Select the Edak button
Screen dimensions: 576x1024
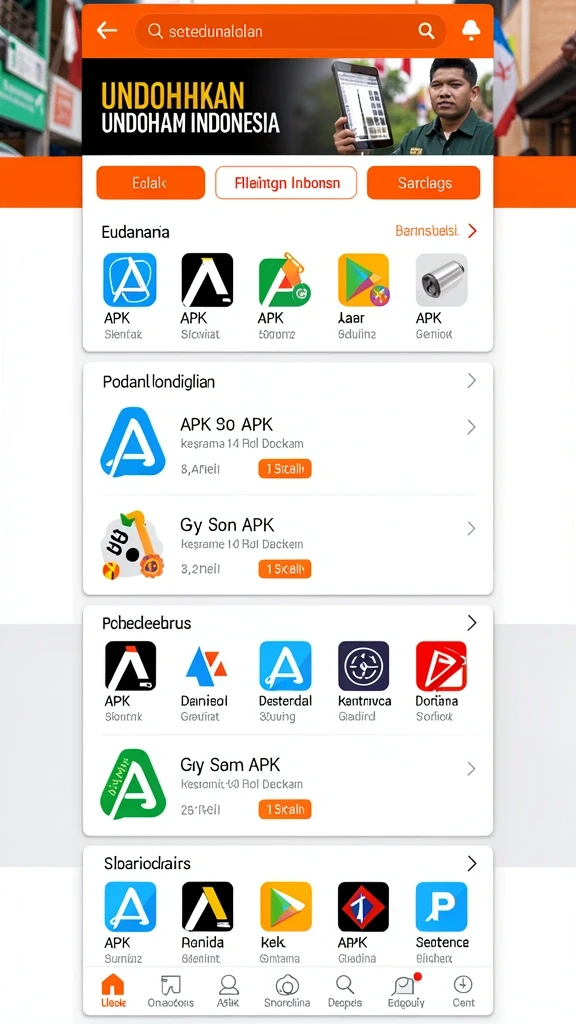[150, 183]
